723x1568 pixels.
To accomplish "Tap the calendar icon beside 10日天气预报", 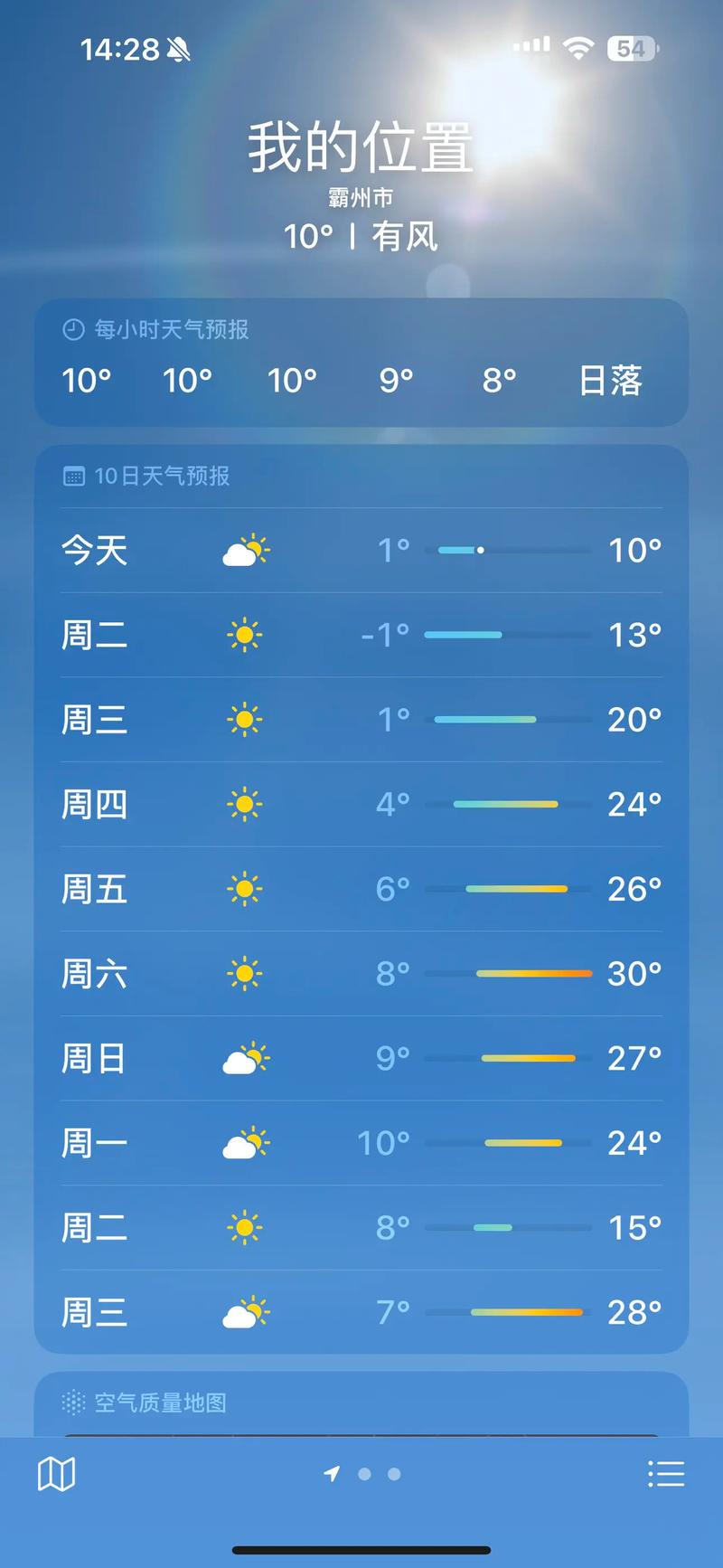I will coord(73,475).
